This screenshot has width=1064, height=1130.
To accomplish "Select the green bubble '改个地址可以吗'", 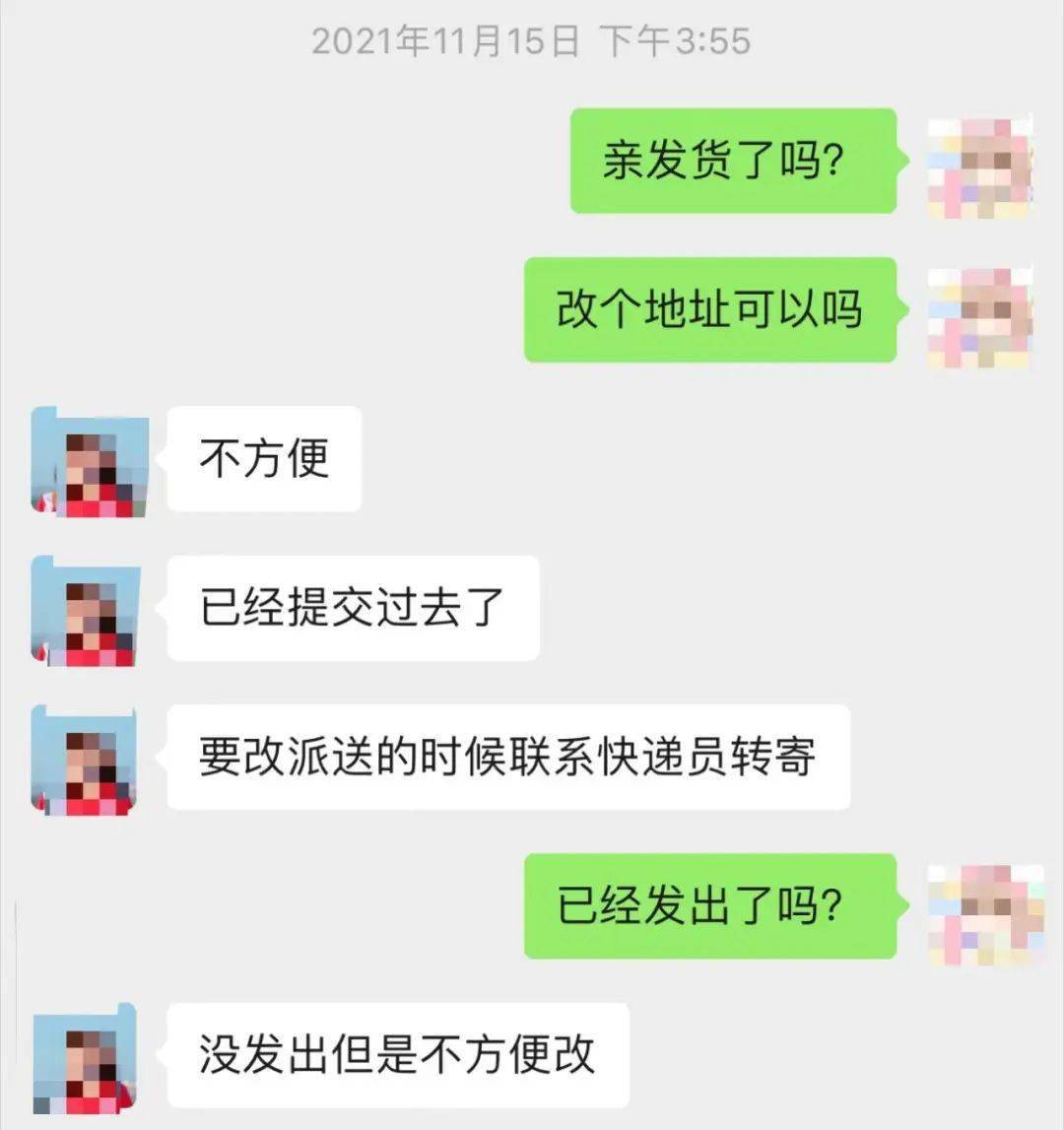I will [709, 308].
